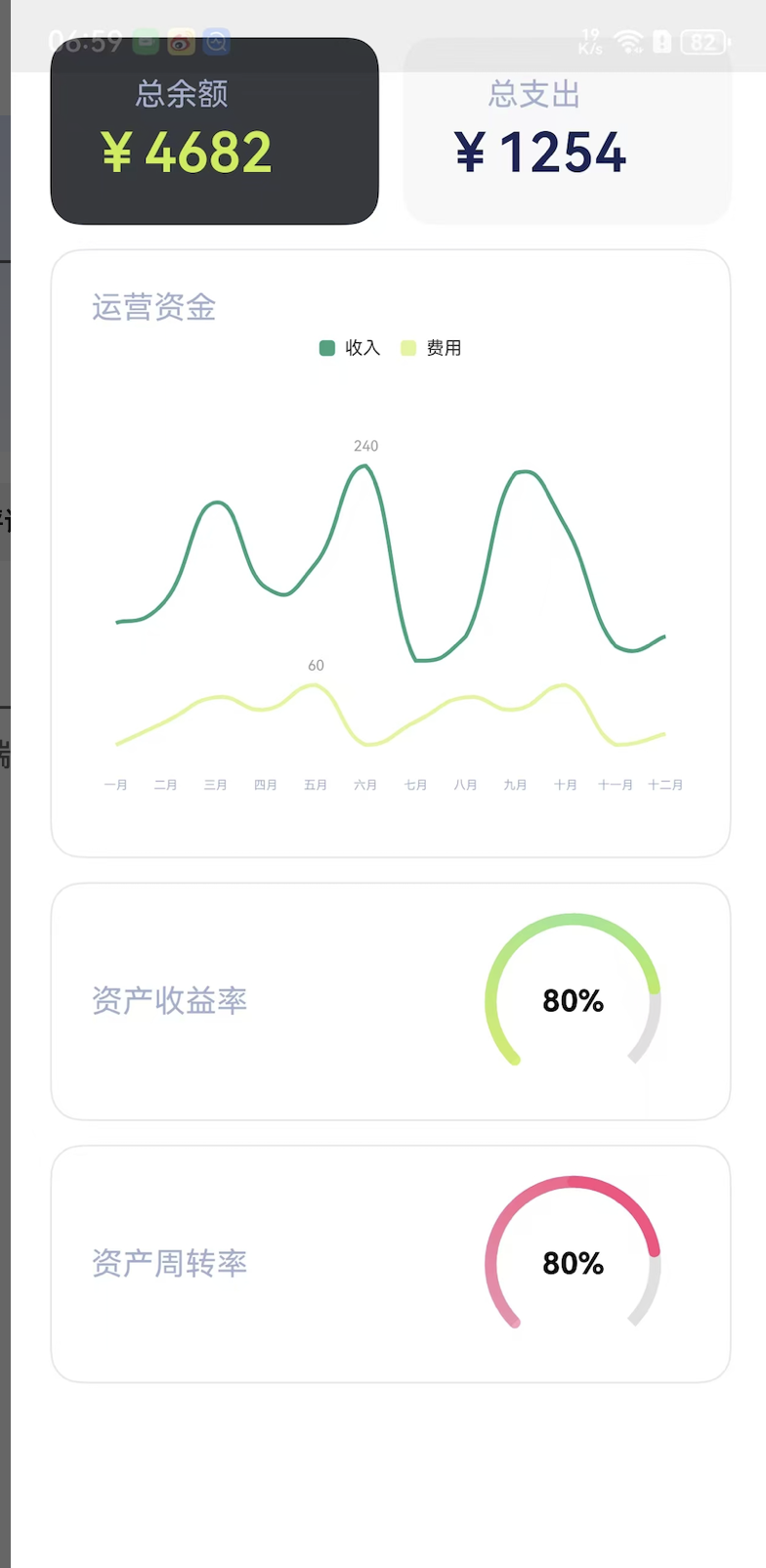Toggle the 收入 legend series
766x1568 pixels.
350,348
